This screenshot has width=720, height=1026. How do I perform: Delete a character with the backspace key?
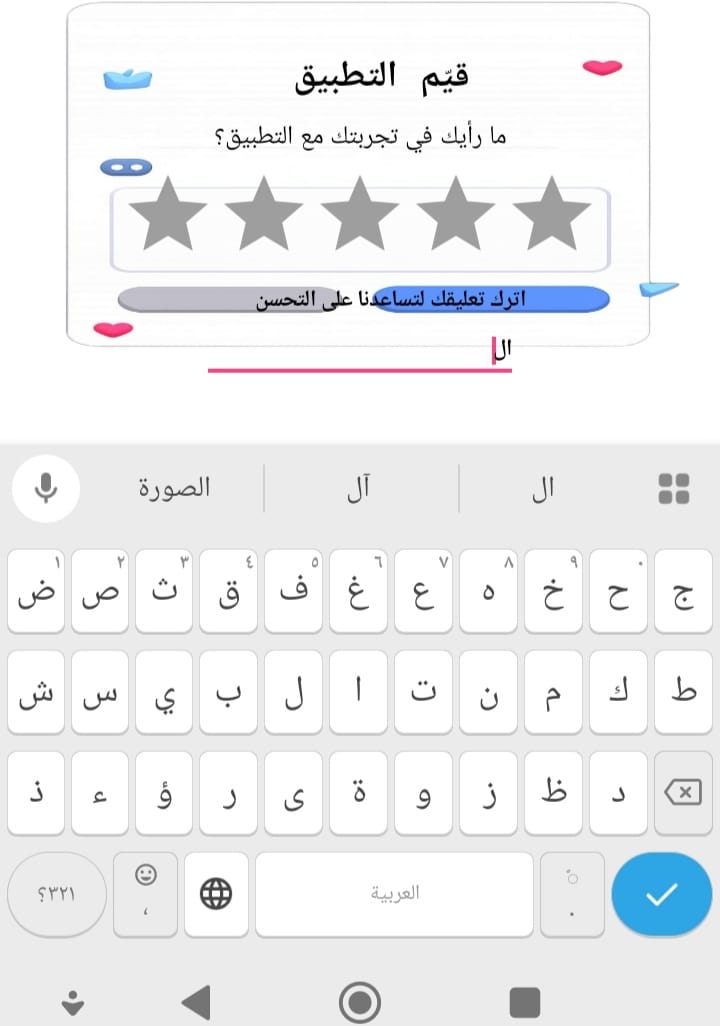coord(682,794)
